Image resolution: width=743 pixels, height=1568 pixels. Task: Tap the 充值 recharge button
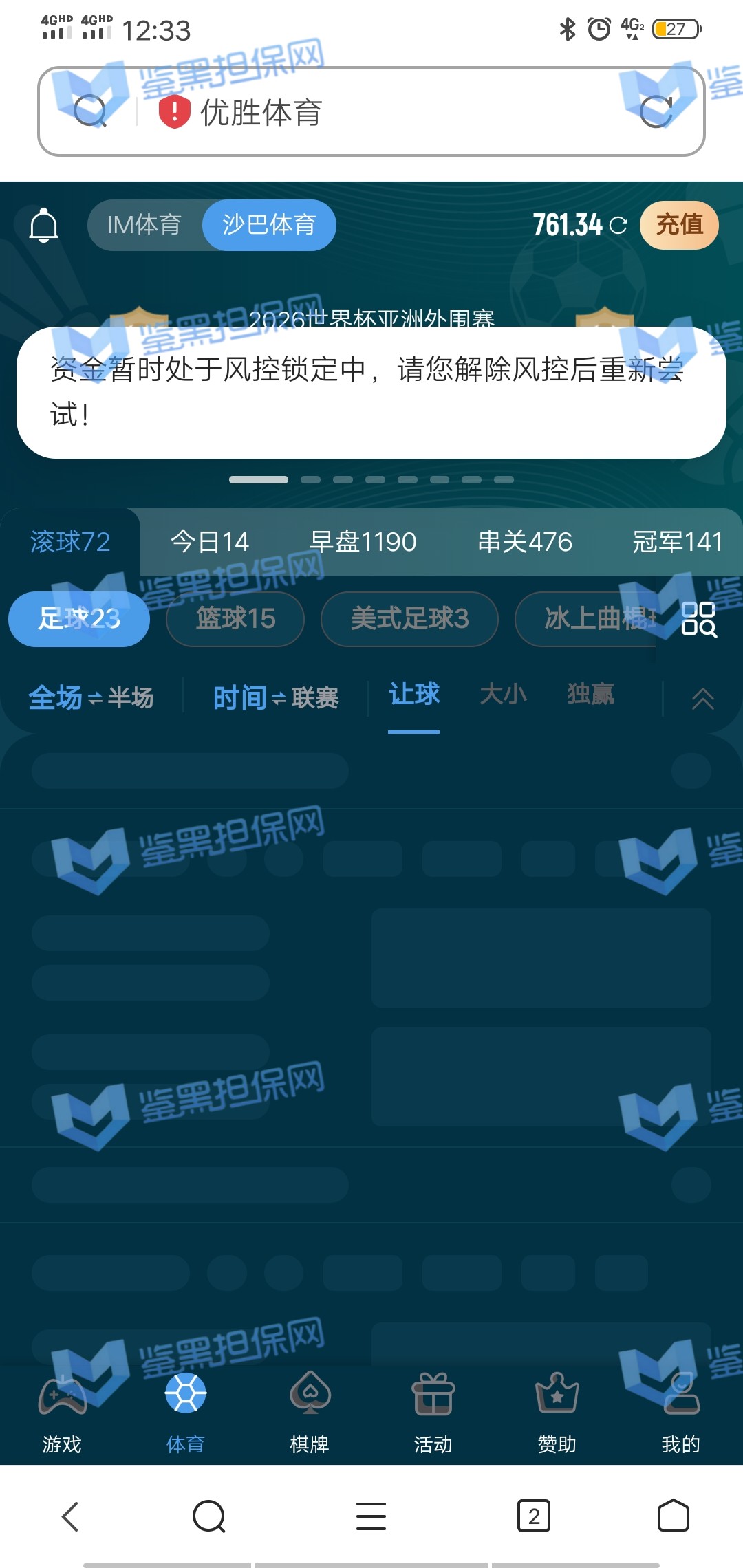click(679, 225)
